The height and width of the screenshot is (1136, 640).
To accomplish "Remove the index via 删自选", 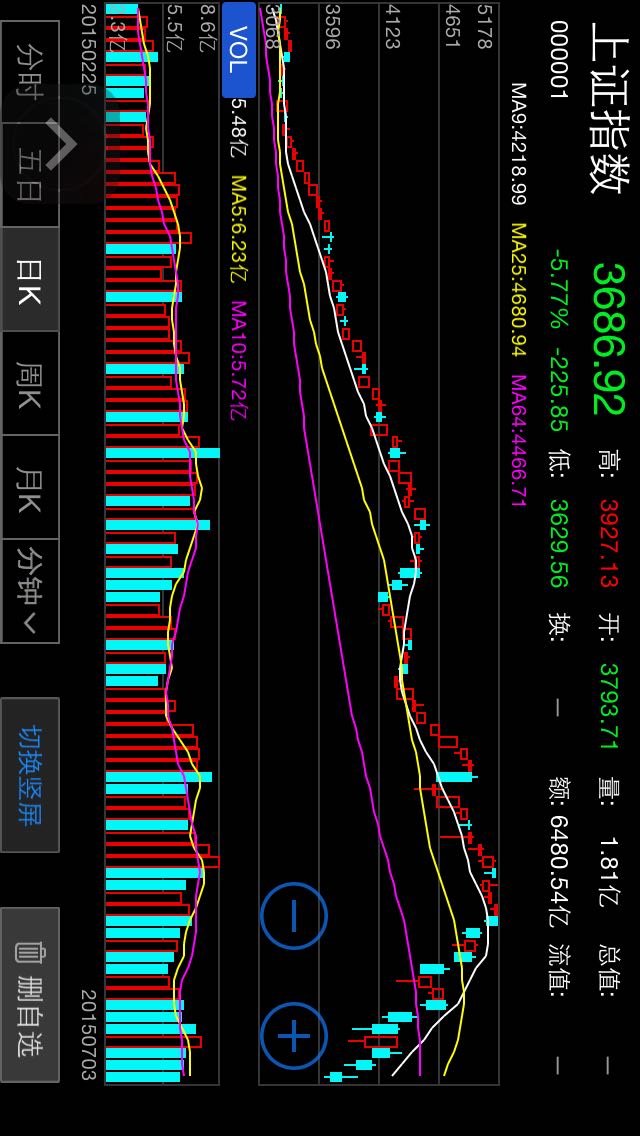I will click(x=30, y=994).
